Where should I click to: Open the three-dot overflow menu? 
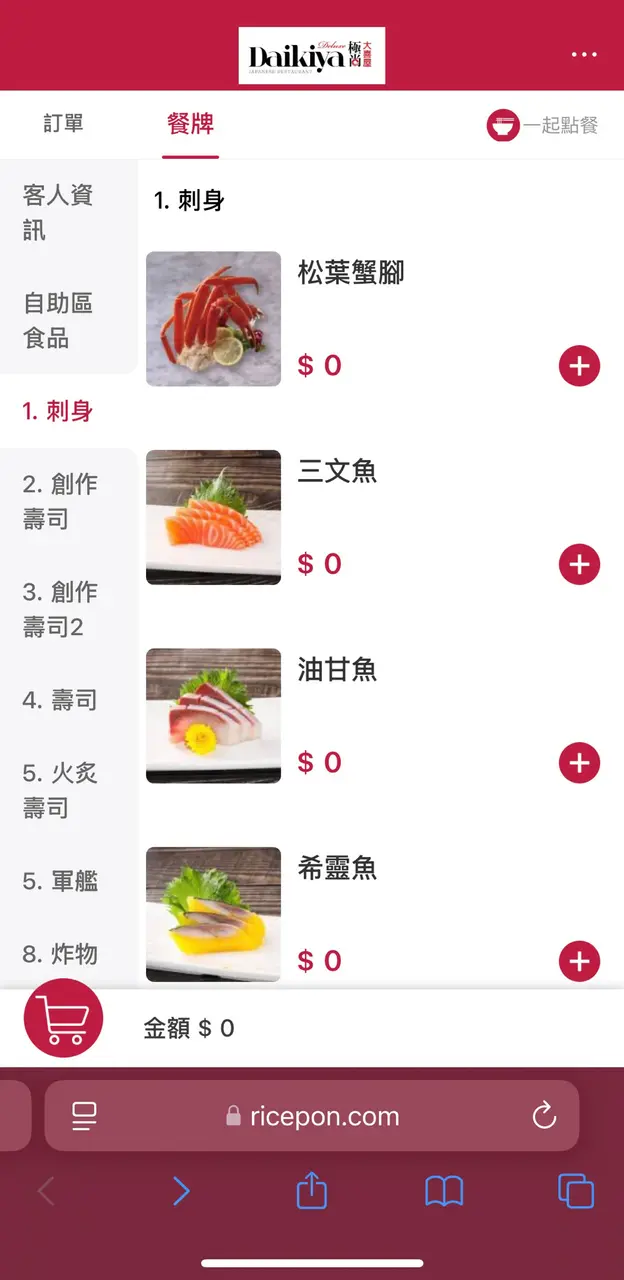click(584, 55)
